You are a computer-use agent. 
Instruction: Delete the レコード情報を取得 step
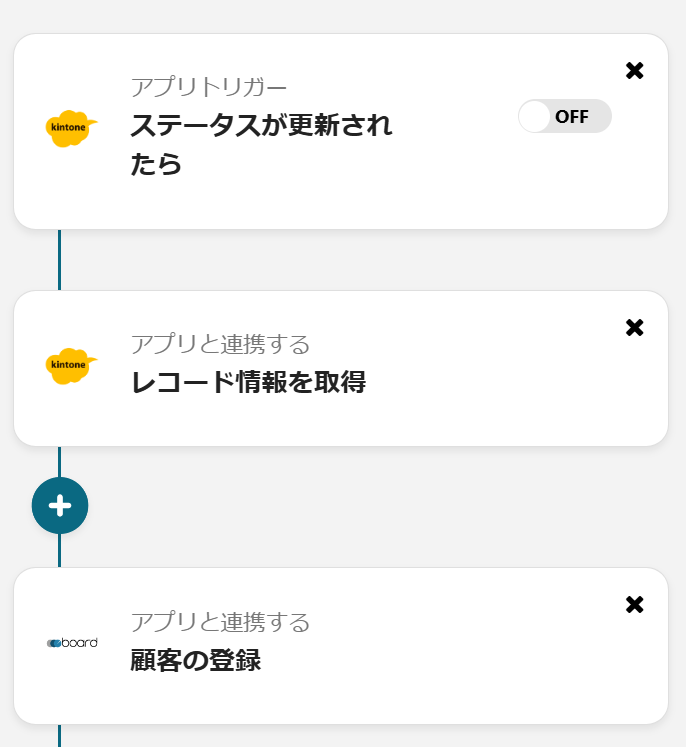pyautogui.click(x=634, y=327)
